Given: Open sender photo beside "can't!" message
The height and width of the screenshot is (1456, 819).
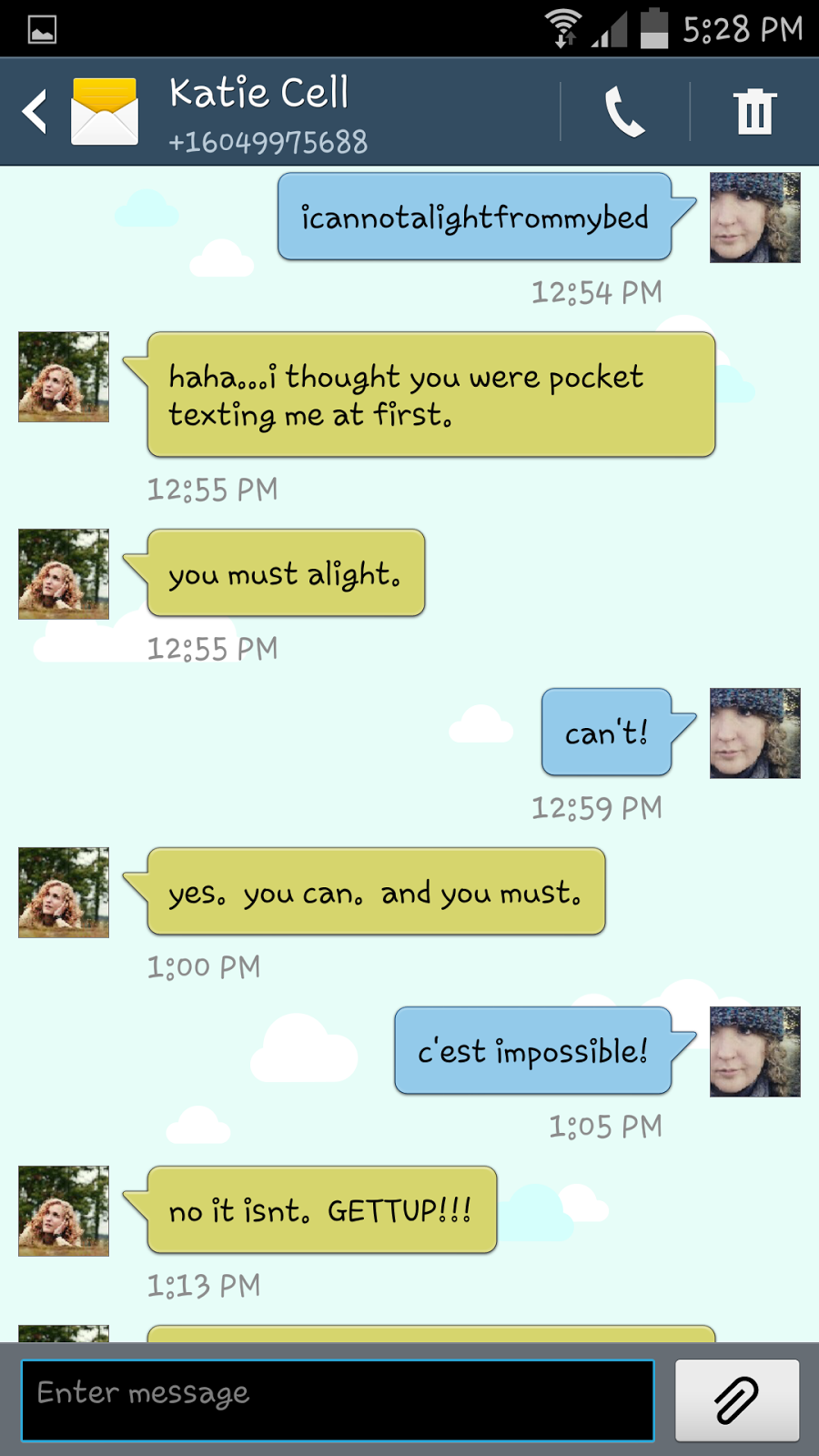Looking at the screenshot, I should pos(754,733).
